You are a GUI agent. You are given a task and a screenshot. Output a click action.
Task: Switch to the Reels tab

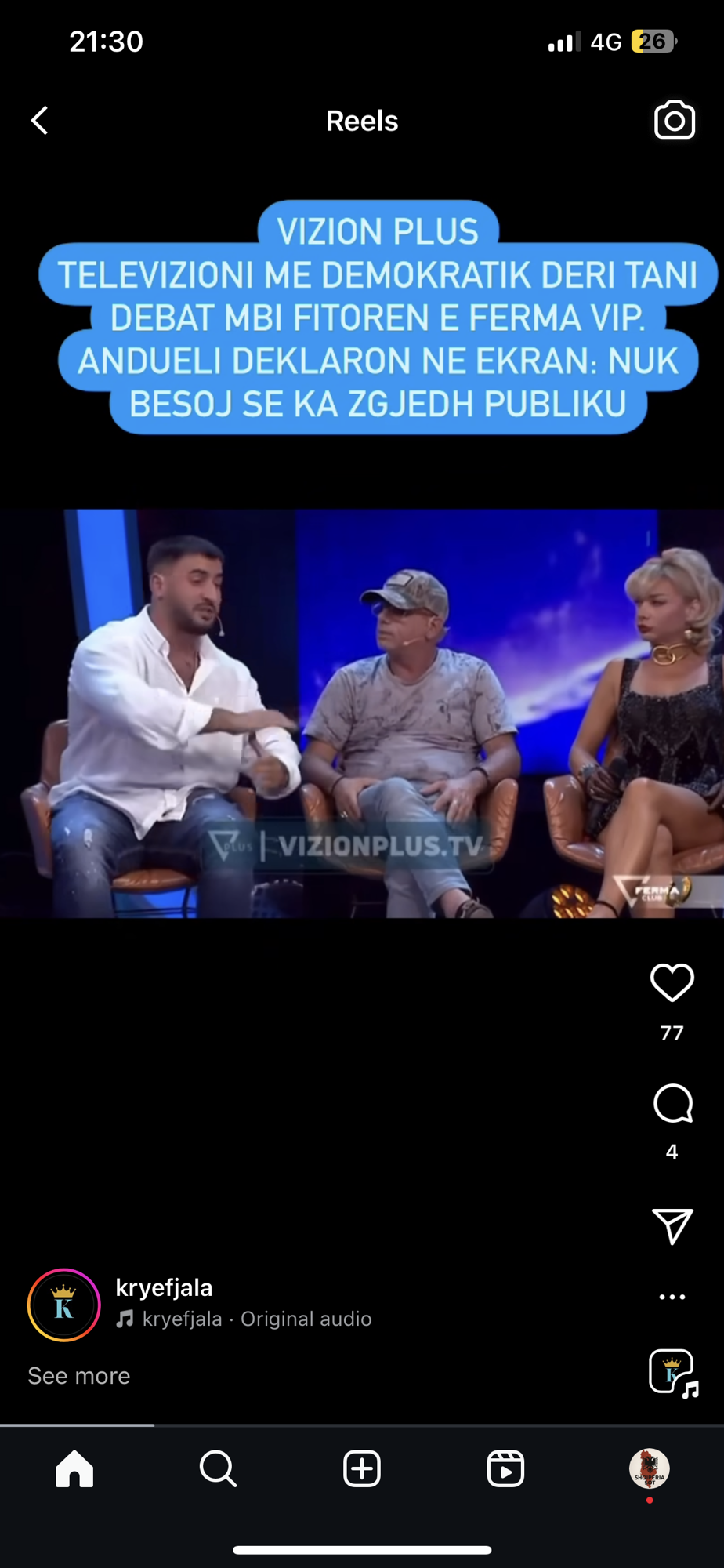pyautogui.click(x=505, y=1468)
